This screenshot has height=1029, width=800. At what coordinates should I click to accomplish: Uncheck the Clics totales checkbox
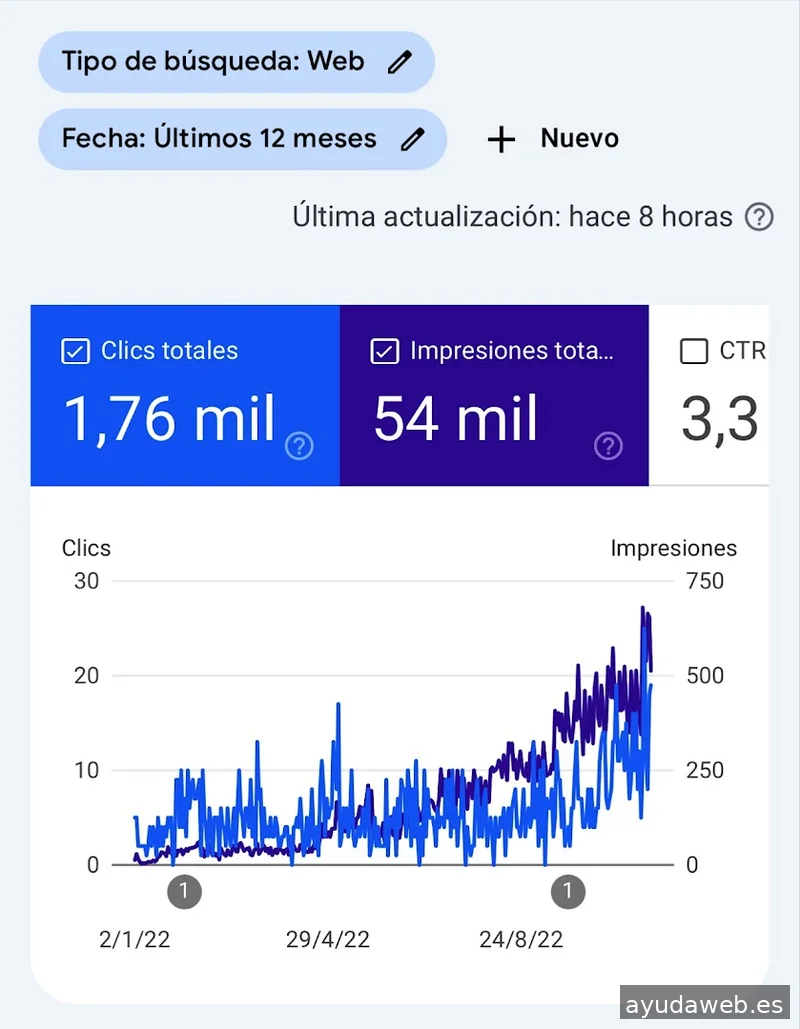75,351
